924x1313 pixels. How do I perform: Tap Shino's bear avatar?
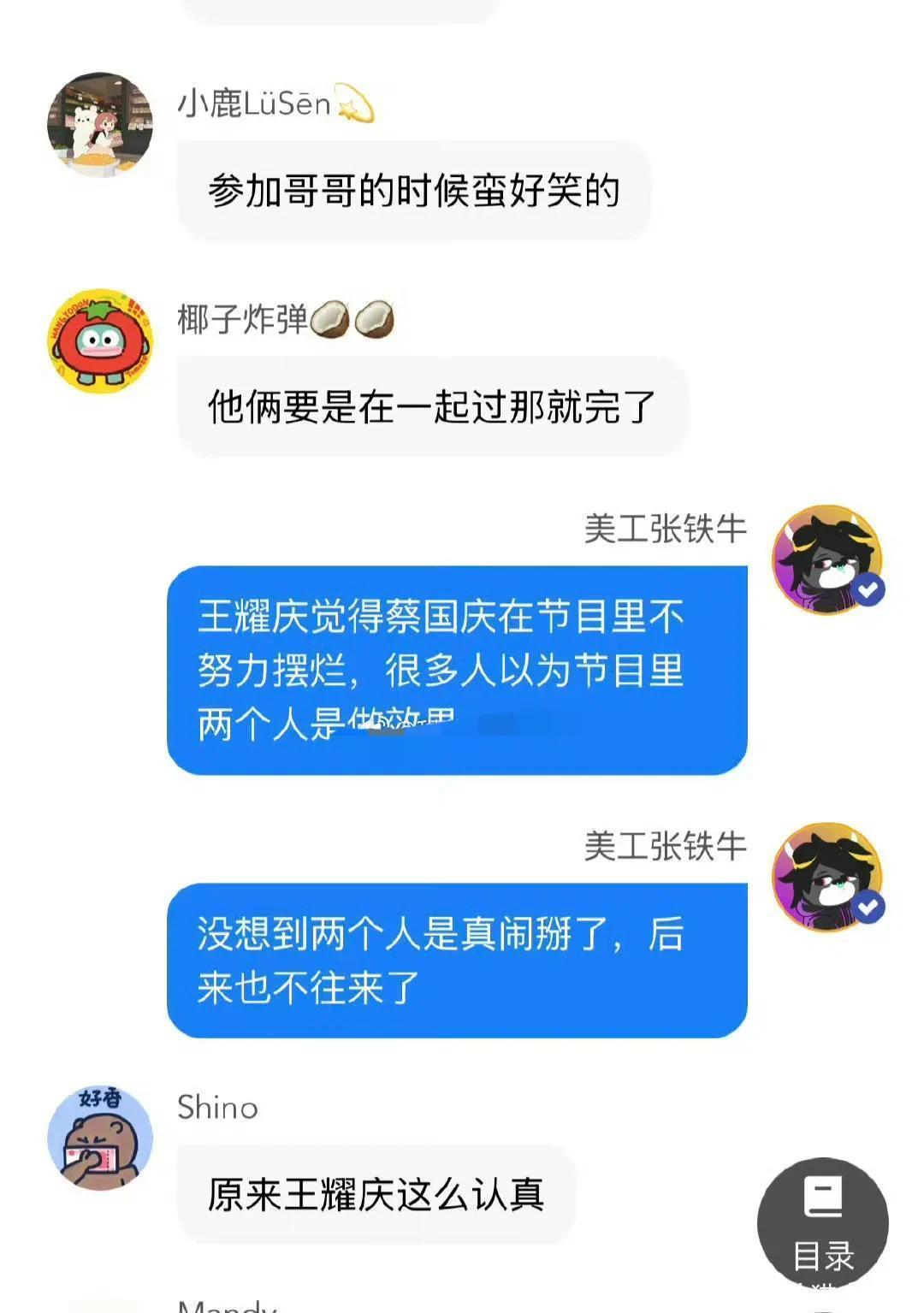click(100, 1138)
